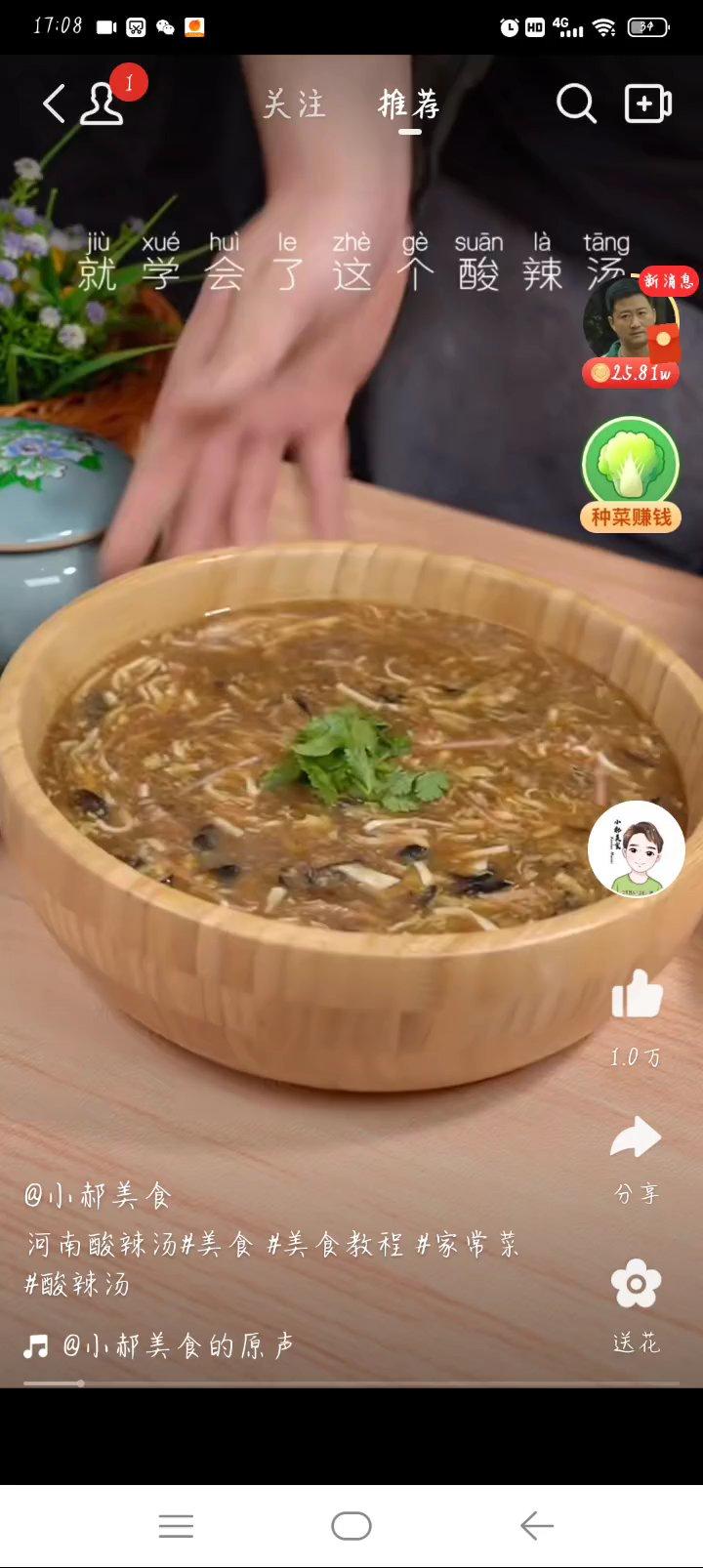Viewport: 703px width, 1568px height.
Task: Go back using the top-left arrow
Action: pyautogui.click(x=55, y=103)
